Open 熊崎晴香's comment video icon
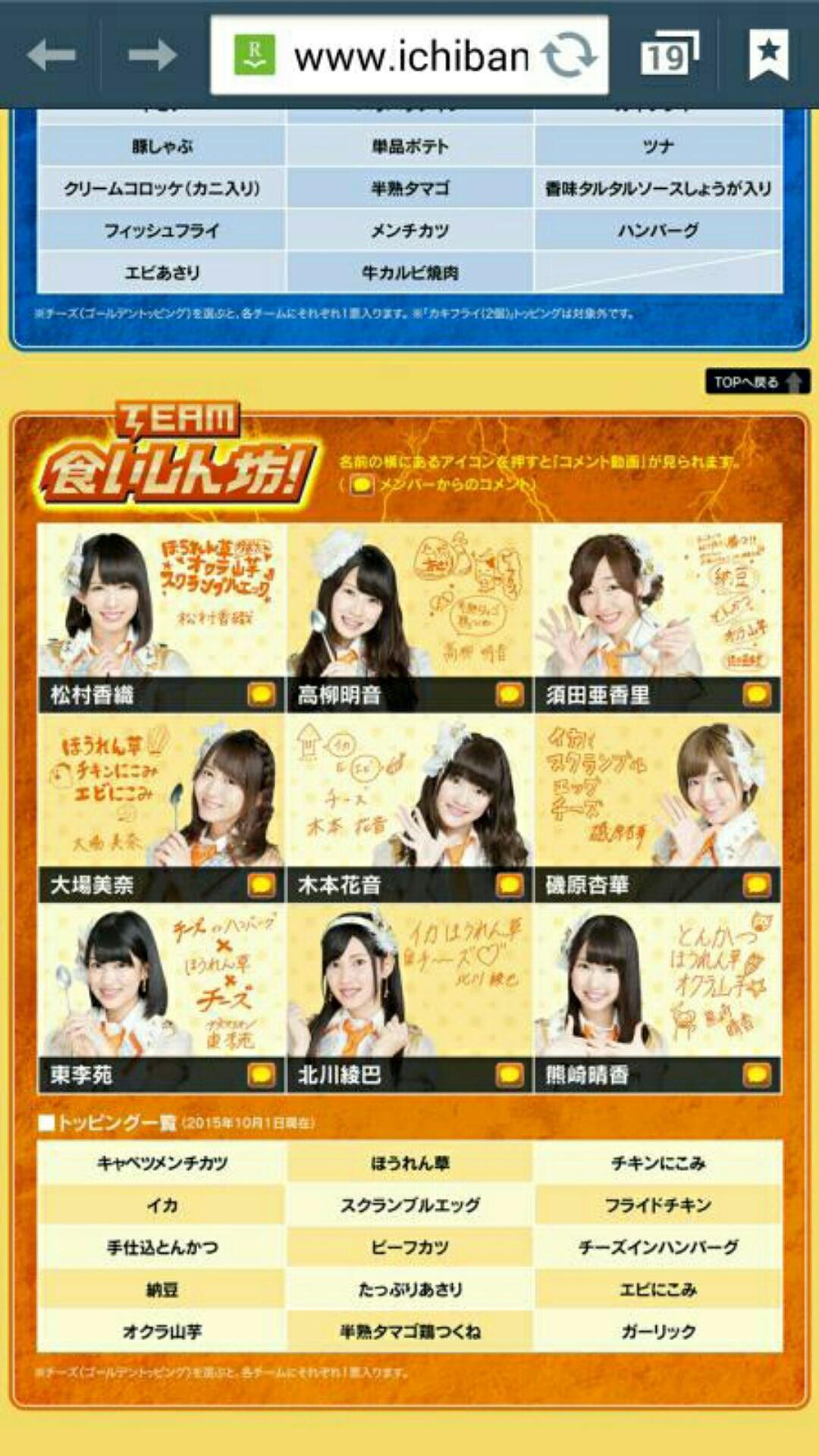Image resolution: width=819 pixels, height=1456 pixels. coord(757,1074)
